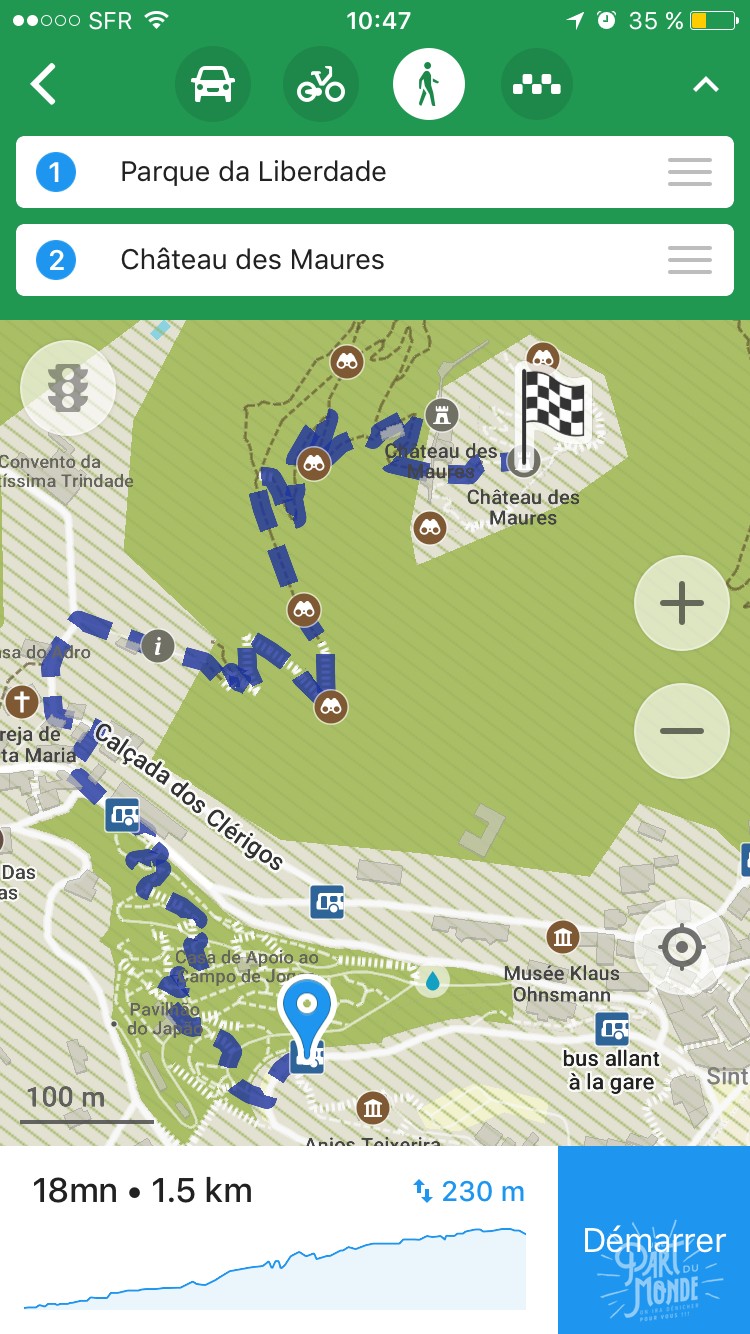
Task: Switch to bicycle routing mode
Action: pos(320,85)
